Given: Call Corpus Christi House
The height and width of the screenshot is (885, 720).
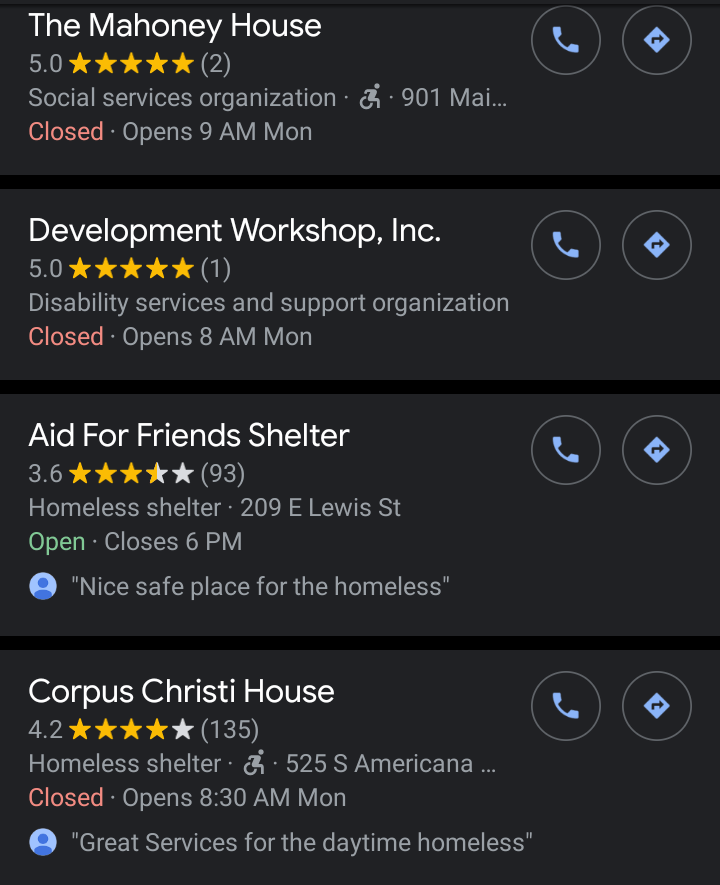Looking at the screenshot, I should [x=566, y=706].
